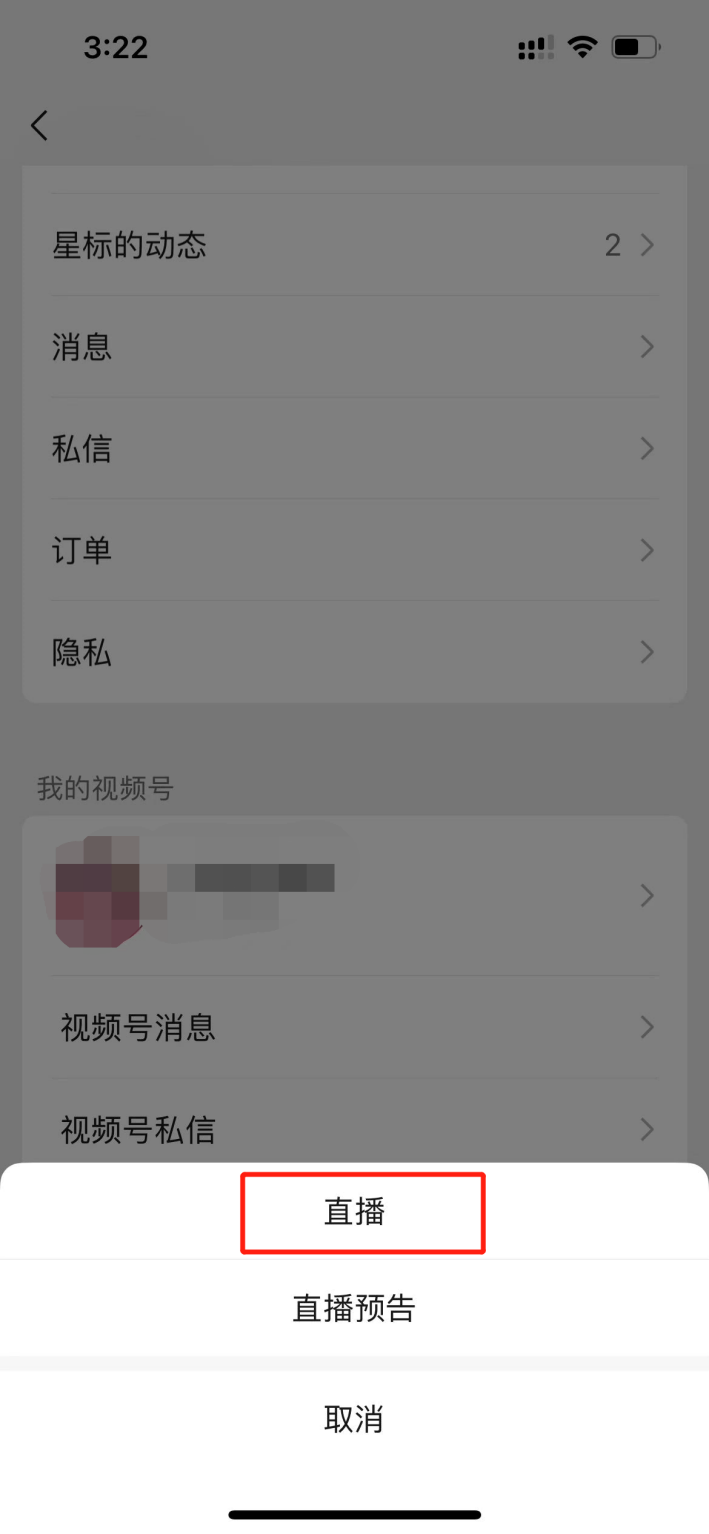The height and width of the screenshot is (1534, 709).
Task: Choose 直播预告 in the action sheet
Action: coord(354,1308)
